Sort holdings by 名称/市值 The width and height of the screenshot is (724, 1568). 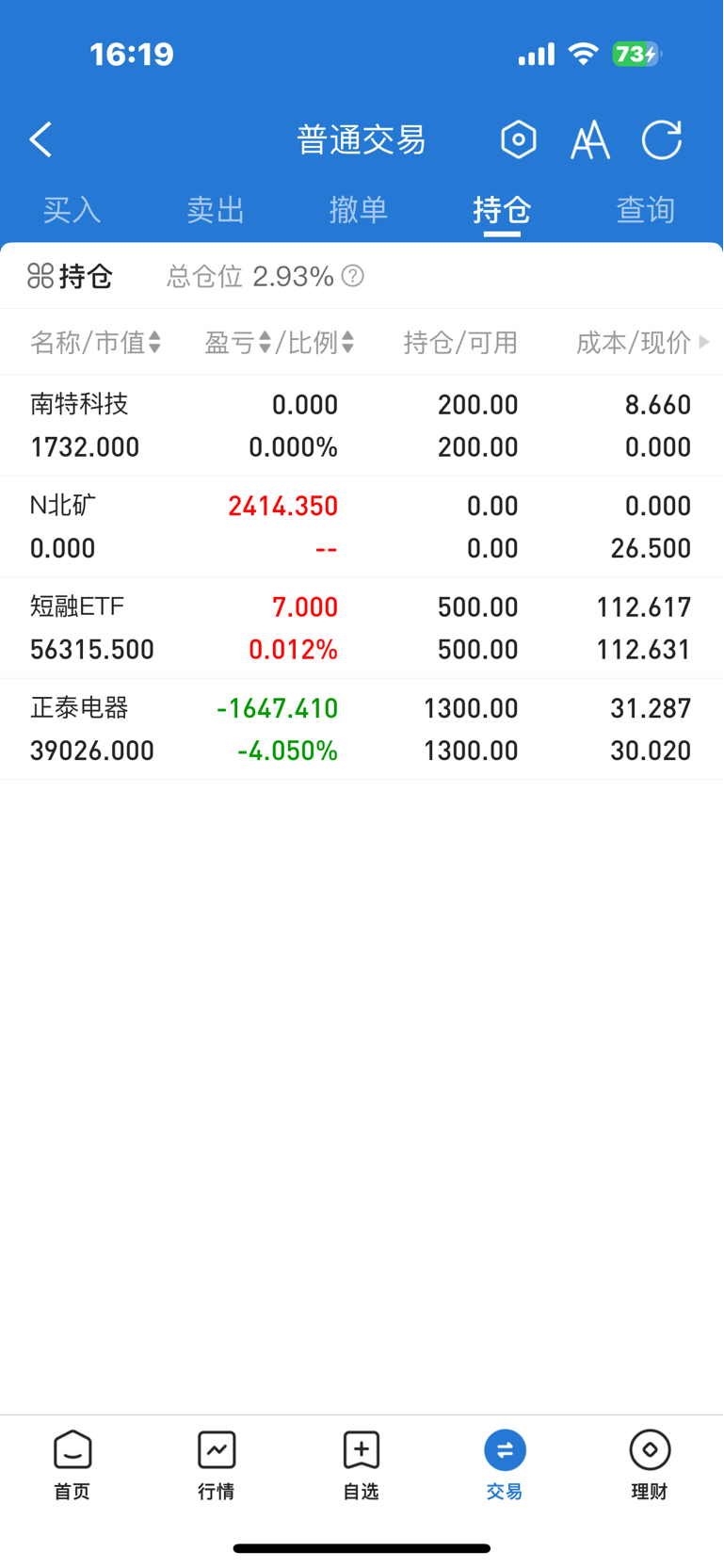95,343
